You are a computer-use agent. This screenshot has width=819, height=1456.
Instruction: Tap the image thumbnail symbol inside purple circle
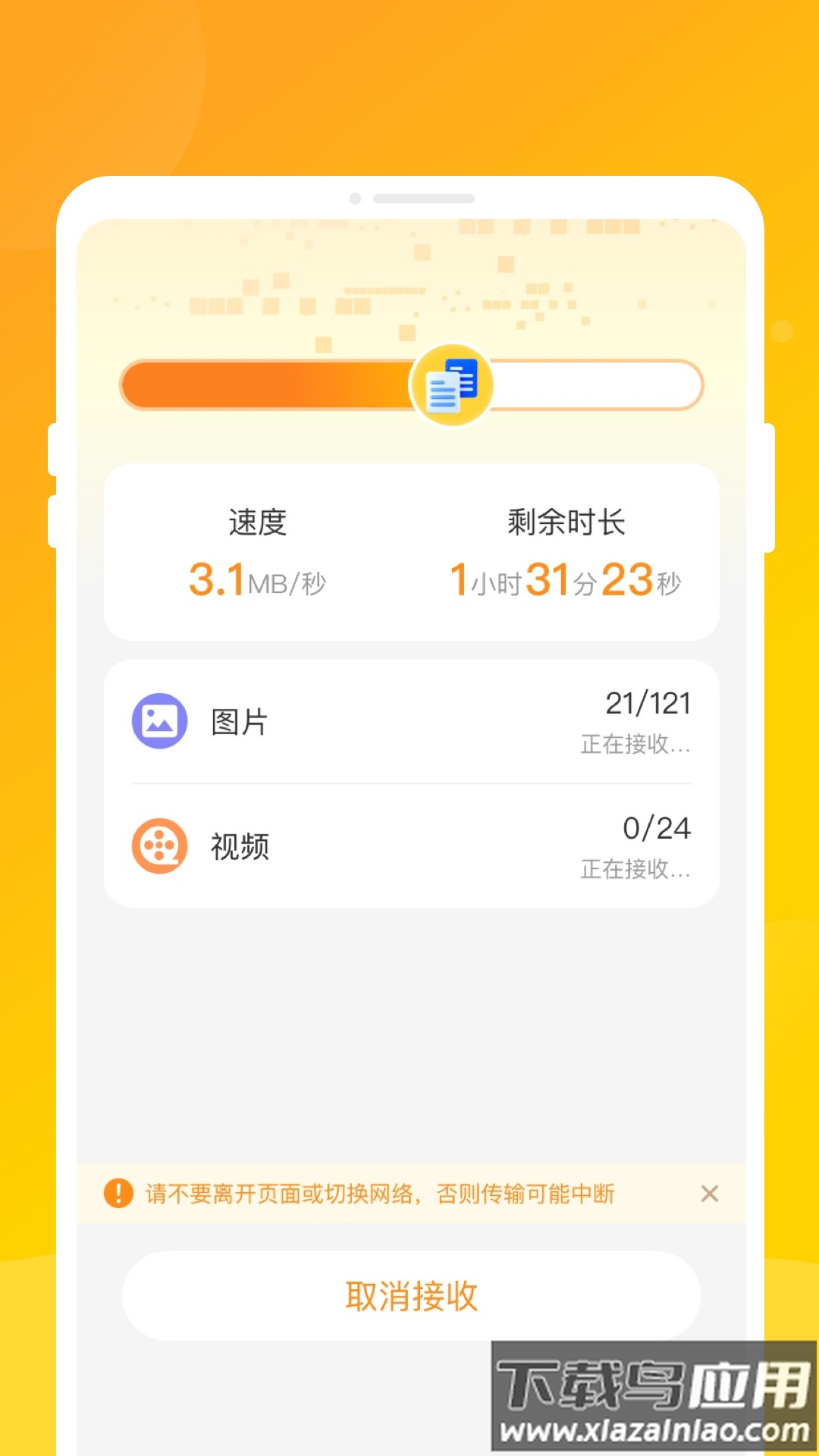tap(159, 721)
